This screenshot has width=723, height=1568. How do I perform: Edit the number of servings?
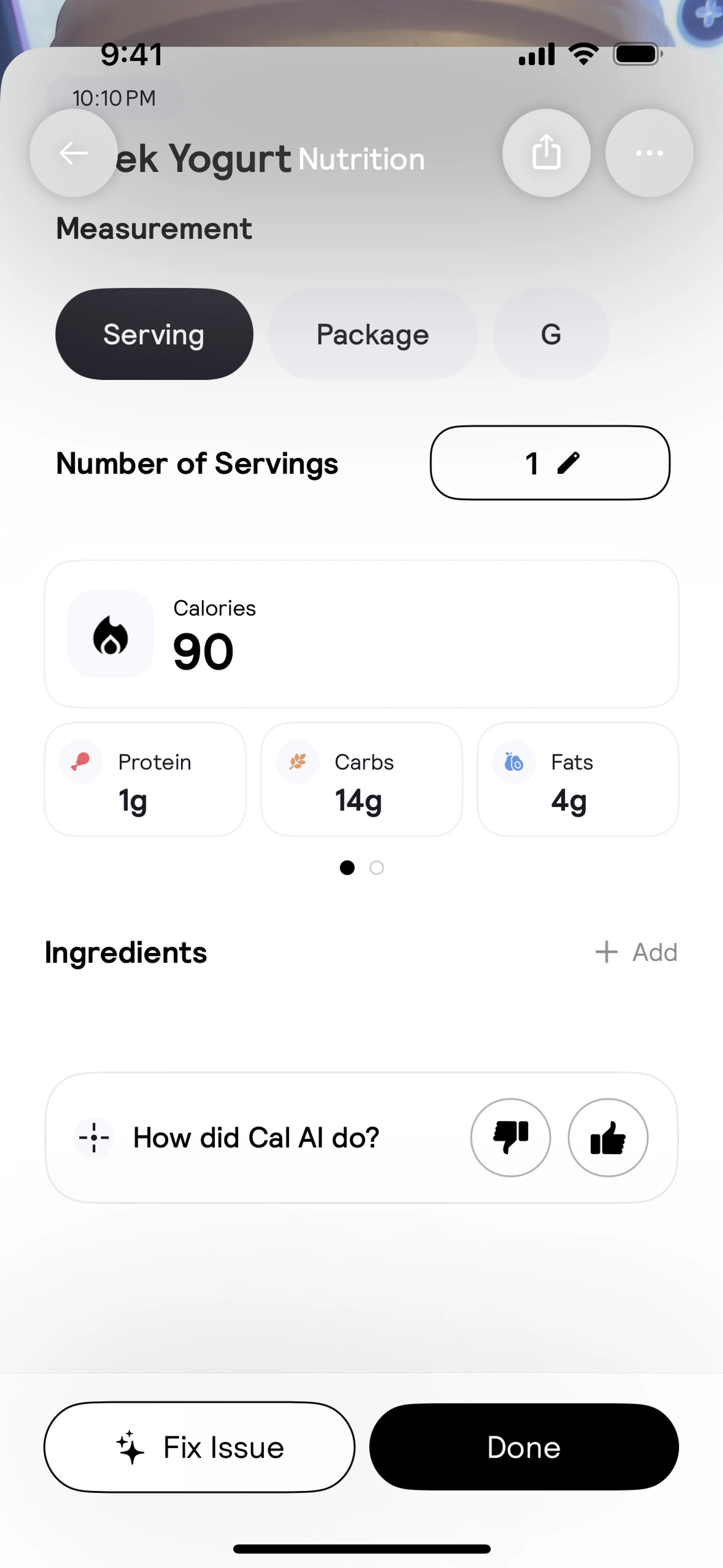point(549,463)
